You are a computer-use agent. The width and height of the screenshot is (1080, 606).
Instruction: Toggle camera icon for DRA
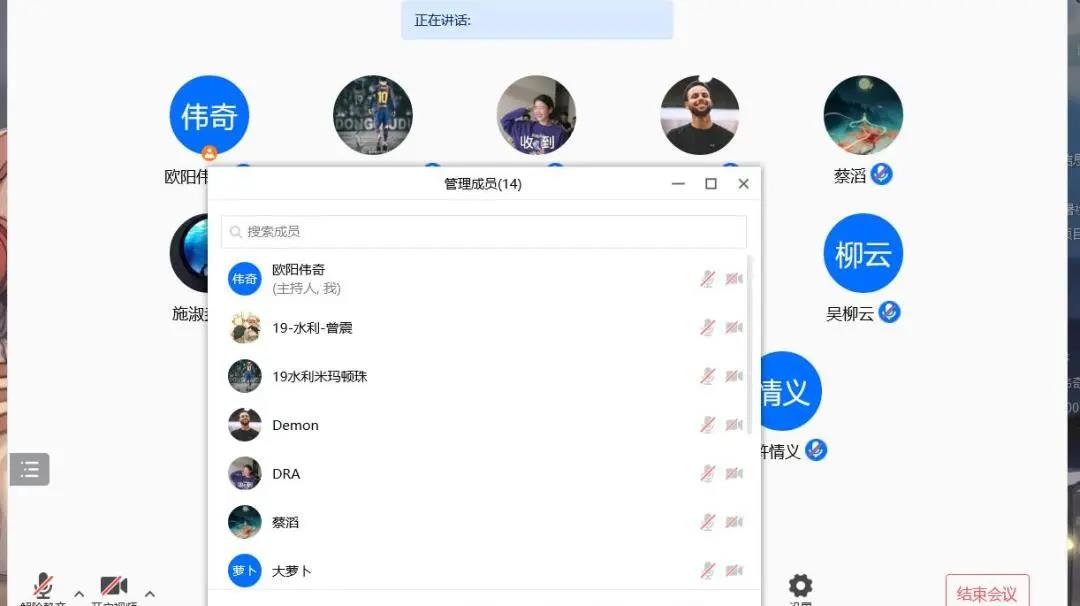point(734,473)
